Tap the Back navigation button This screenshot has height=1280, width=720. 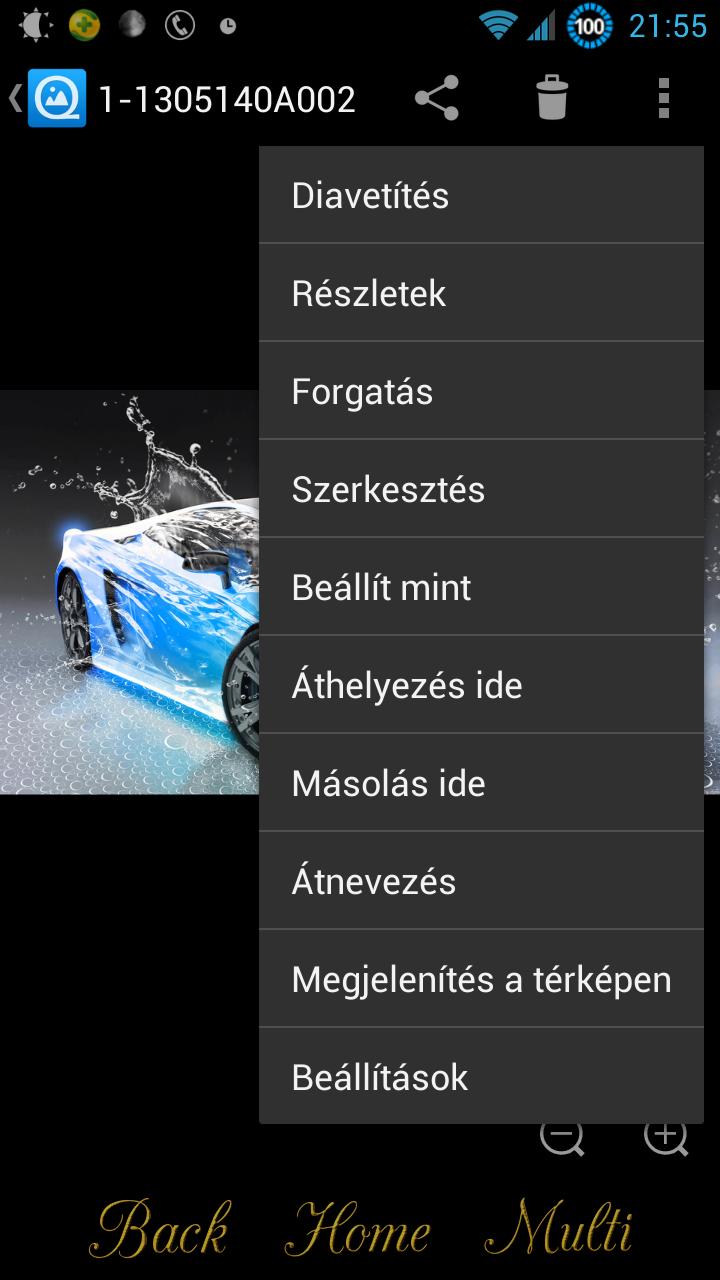tap(159, 1228)
